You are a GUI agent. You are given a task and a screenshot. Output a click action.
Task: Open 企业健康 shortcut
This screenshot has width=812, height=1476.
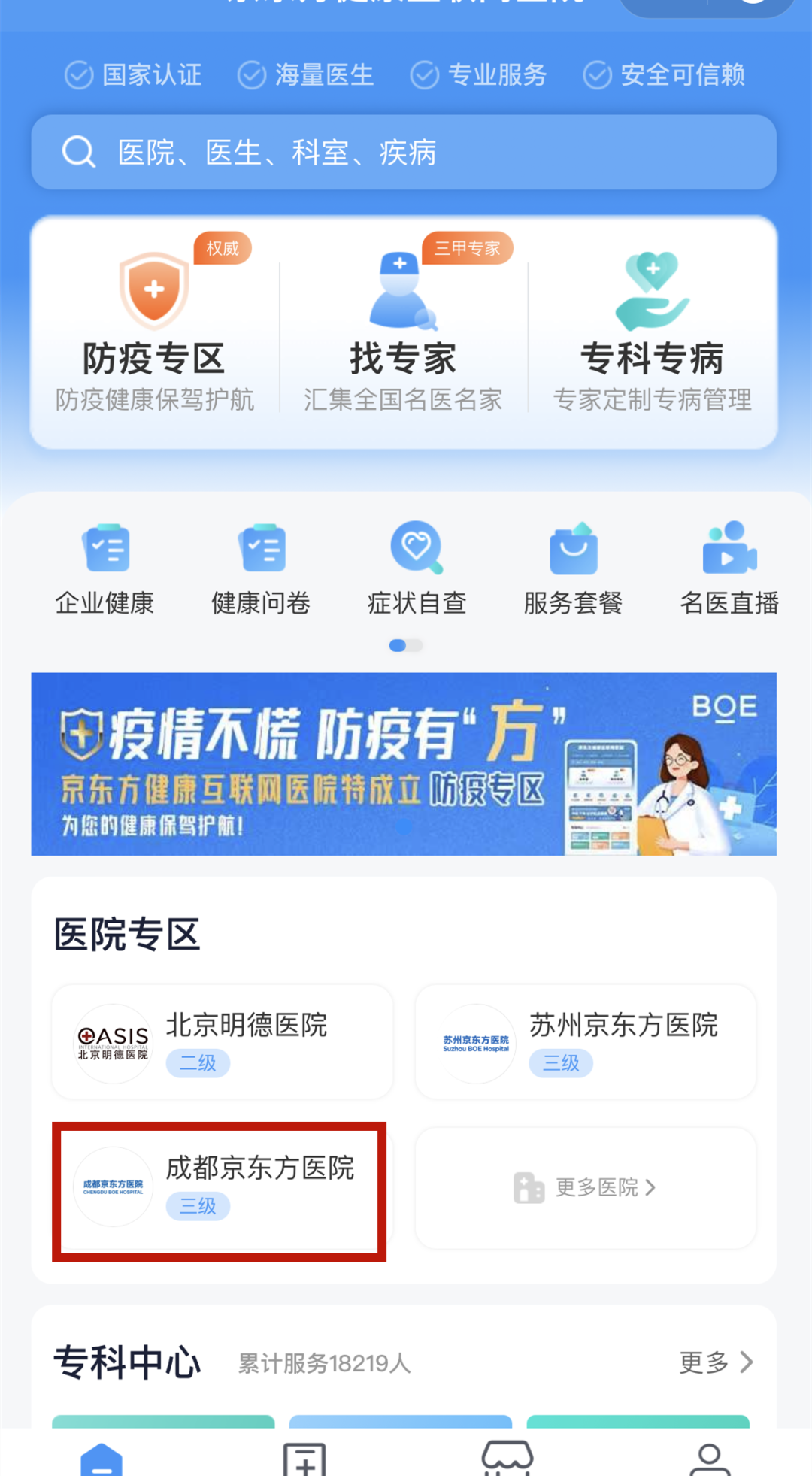click(x=105, y=569)
